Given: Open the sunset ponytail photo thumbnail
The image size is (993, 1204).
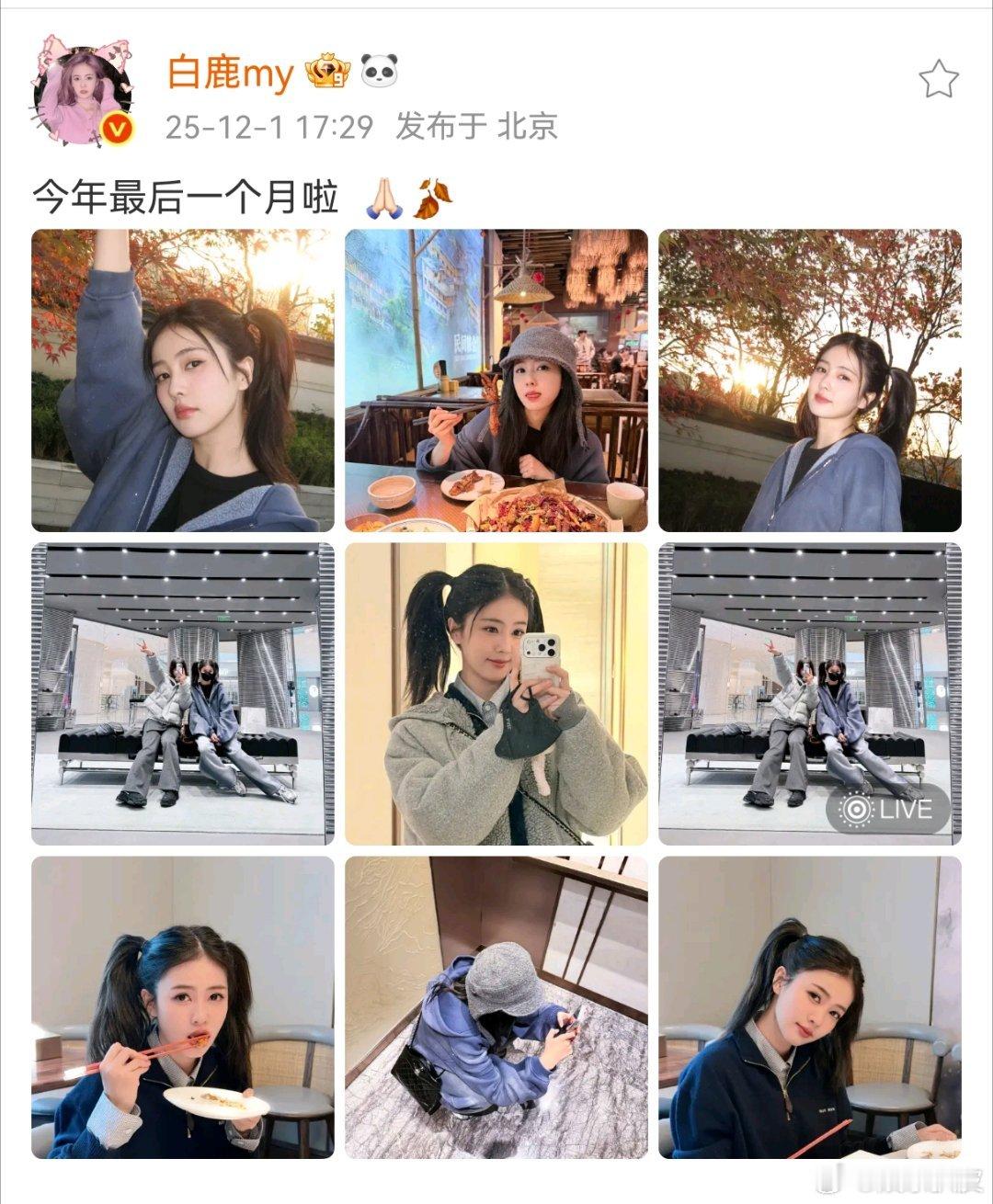Looking at the screenshot, I should pos(809,382).
